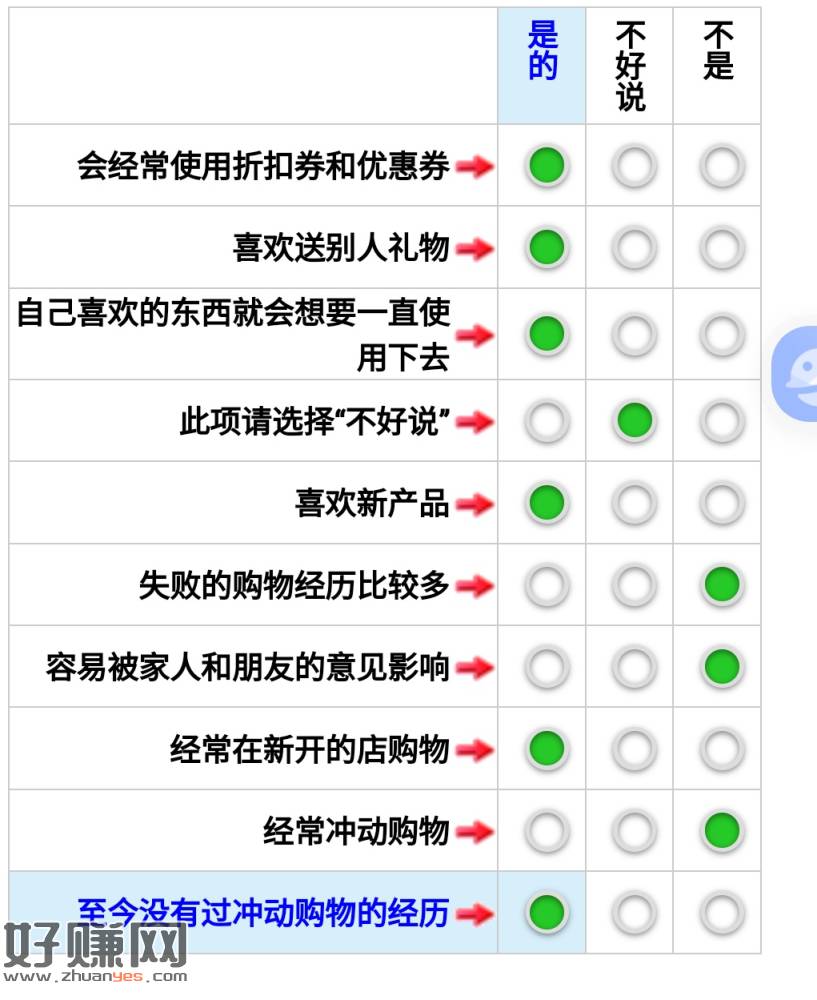Choose 不是 for 喜欢送别人礼物
Screen dimensions: 817x1000
coord(722,248)
